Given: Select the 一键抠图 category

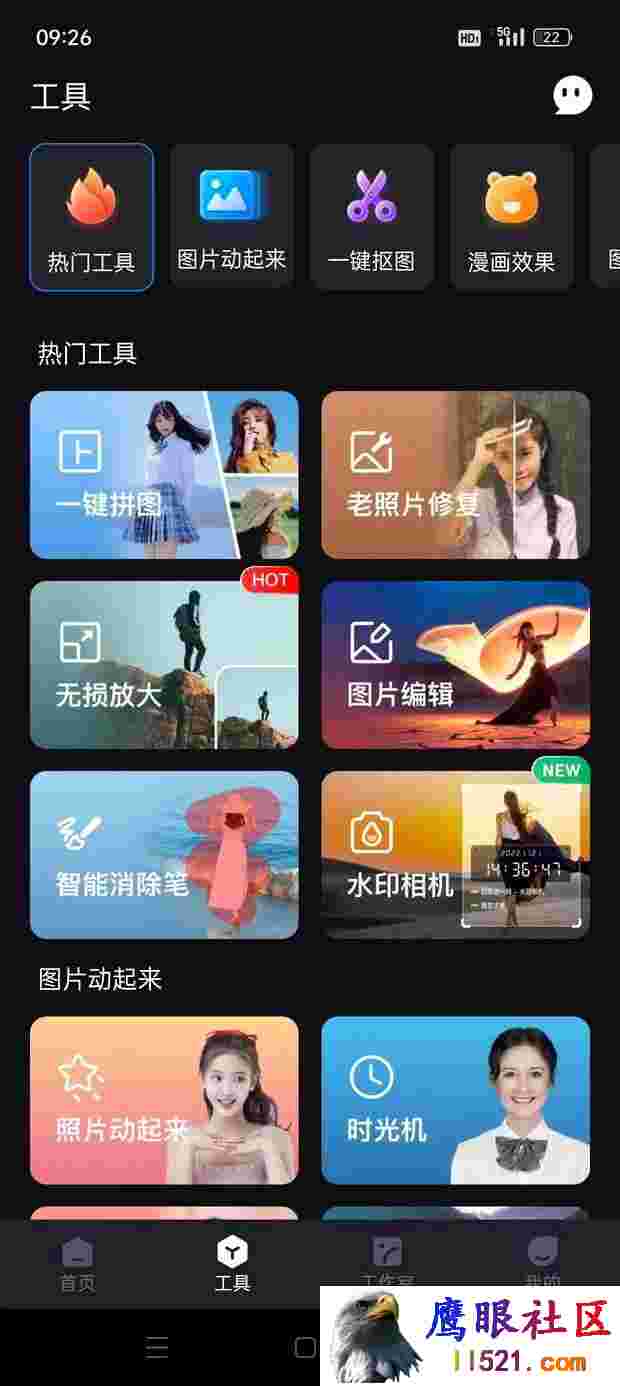Looking at the screenshot, I should (371, 217).
